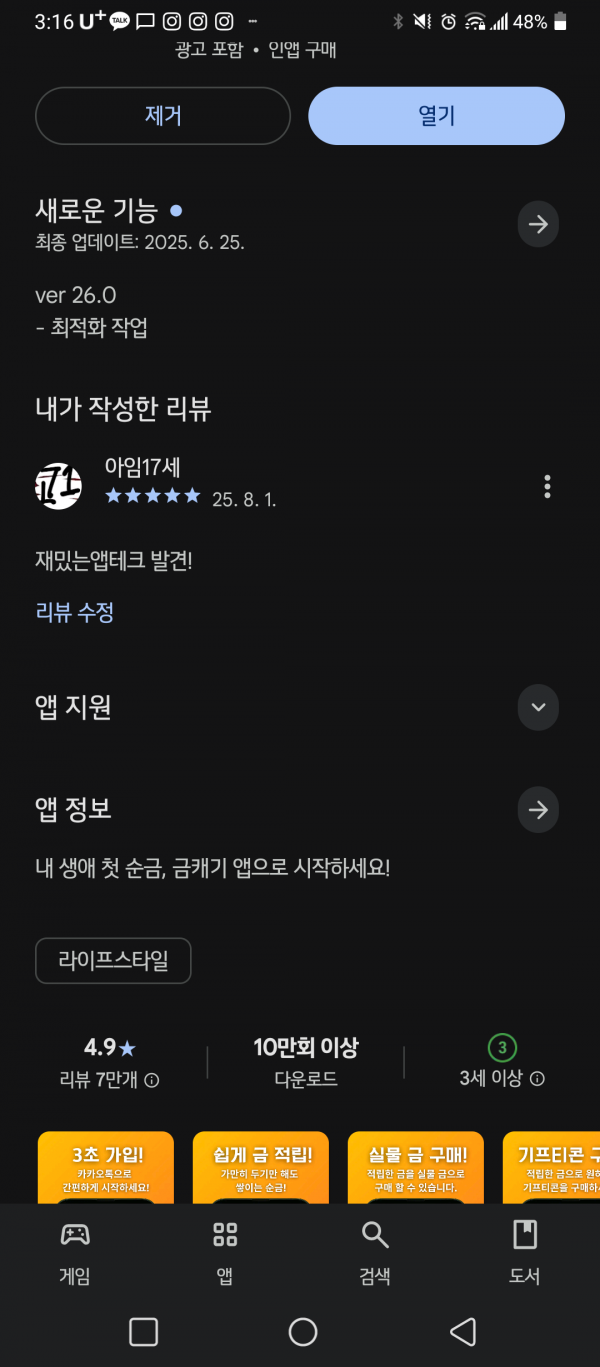
Task: Switch to the 도서 tab
Action: (525, 1252)
